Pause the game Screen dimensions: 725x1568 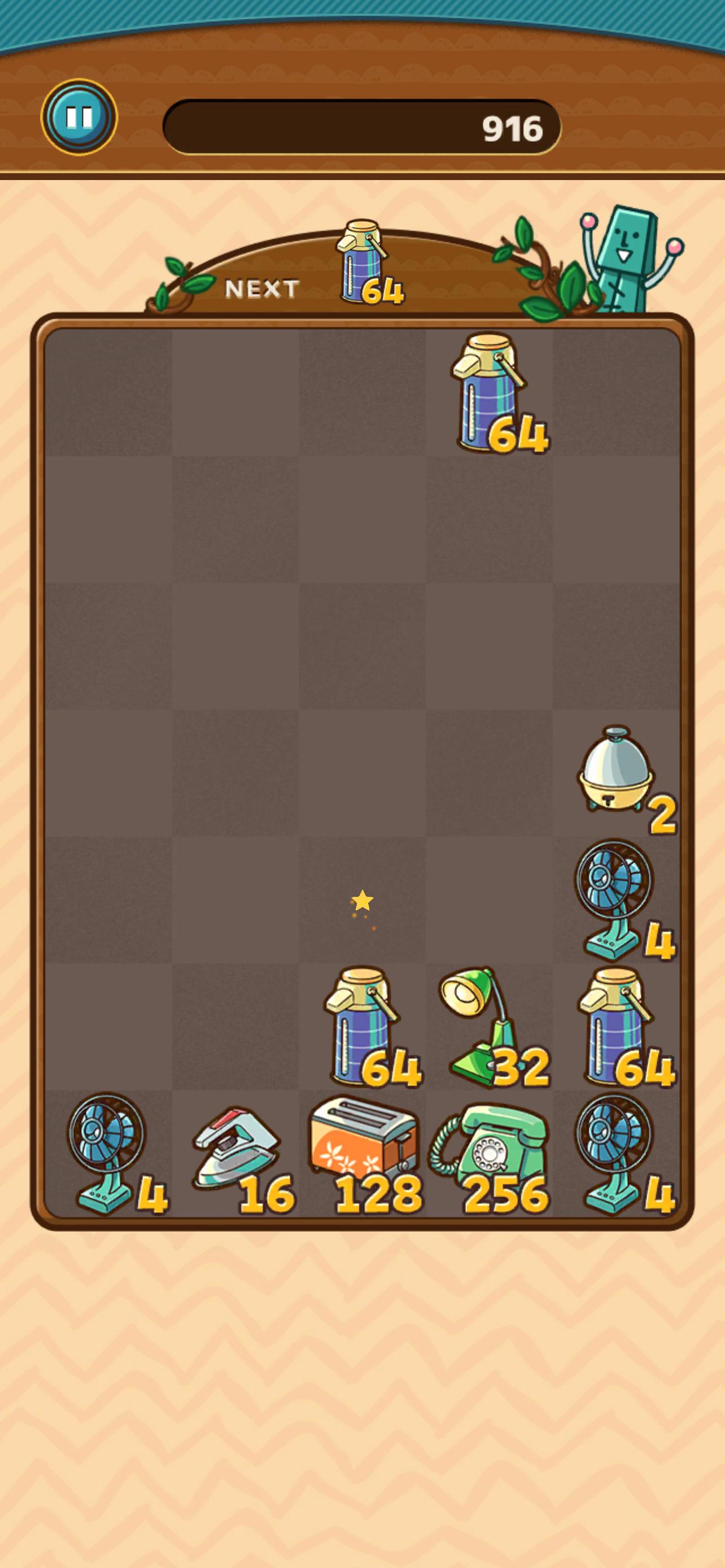pos(79,117)
